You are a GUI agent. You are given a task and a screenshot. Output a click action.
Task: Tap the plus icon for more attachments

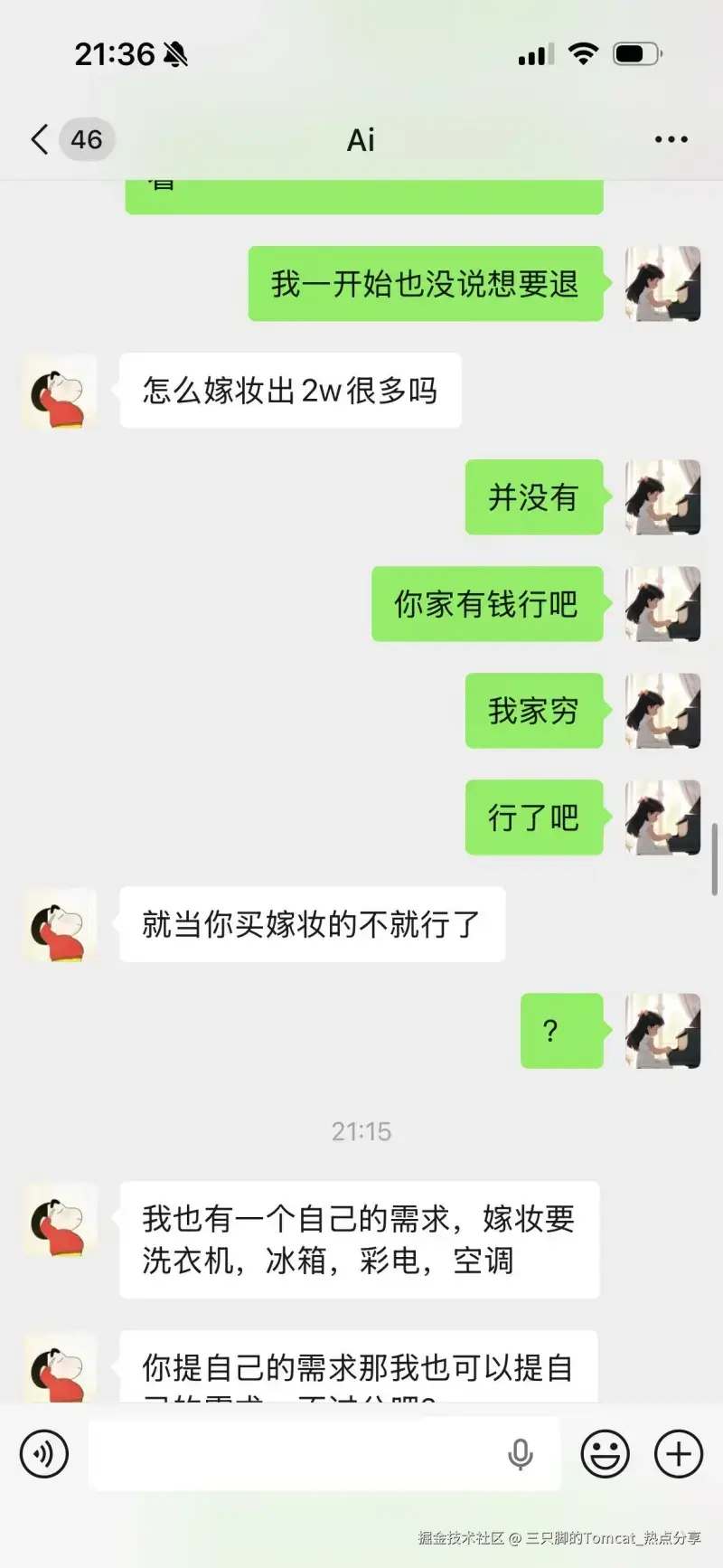coord(677,1453)
